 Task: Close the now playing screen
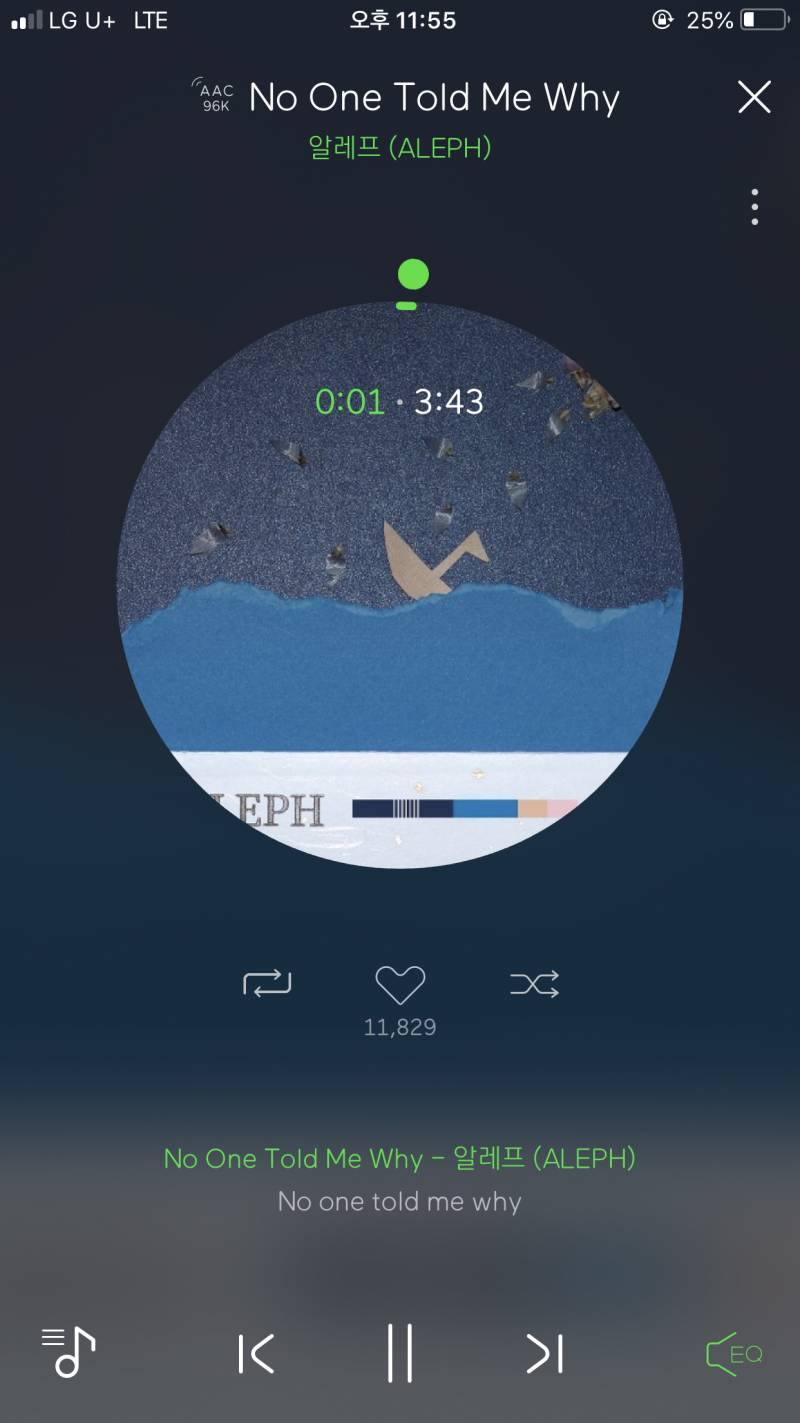click(x=754, y=97)
